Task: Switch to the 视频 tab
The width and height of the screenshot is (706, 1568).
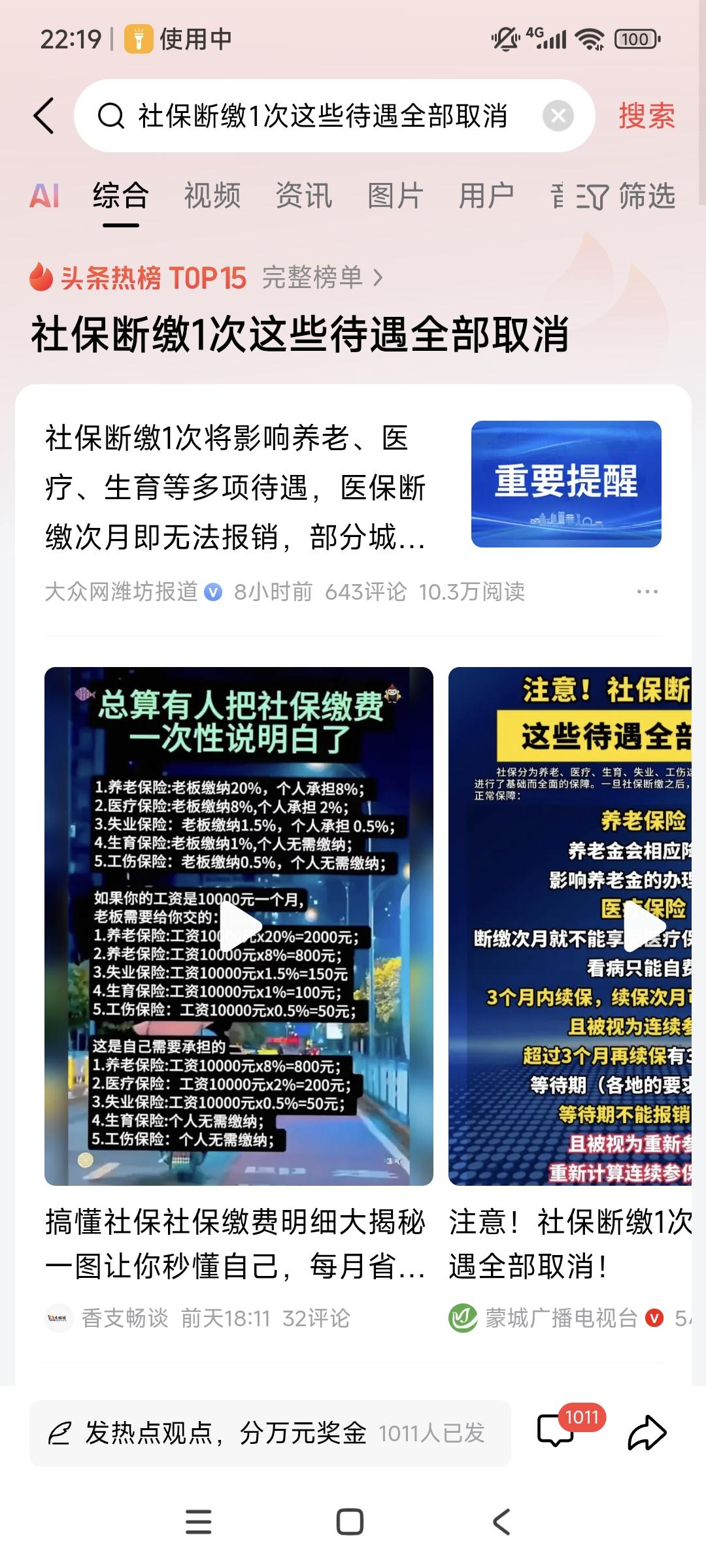Action: [210, 196]
